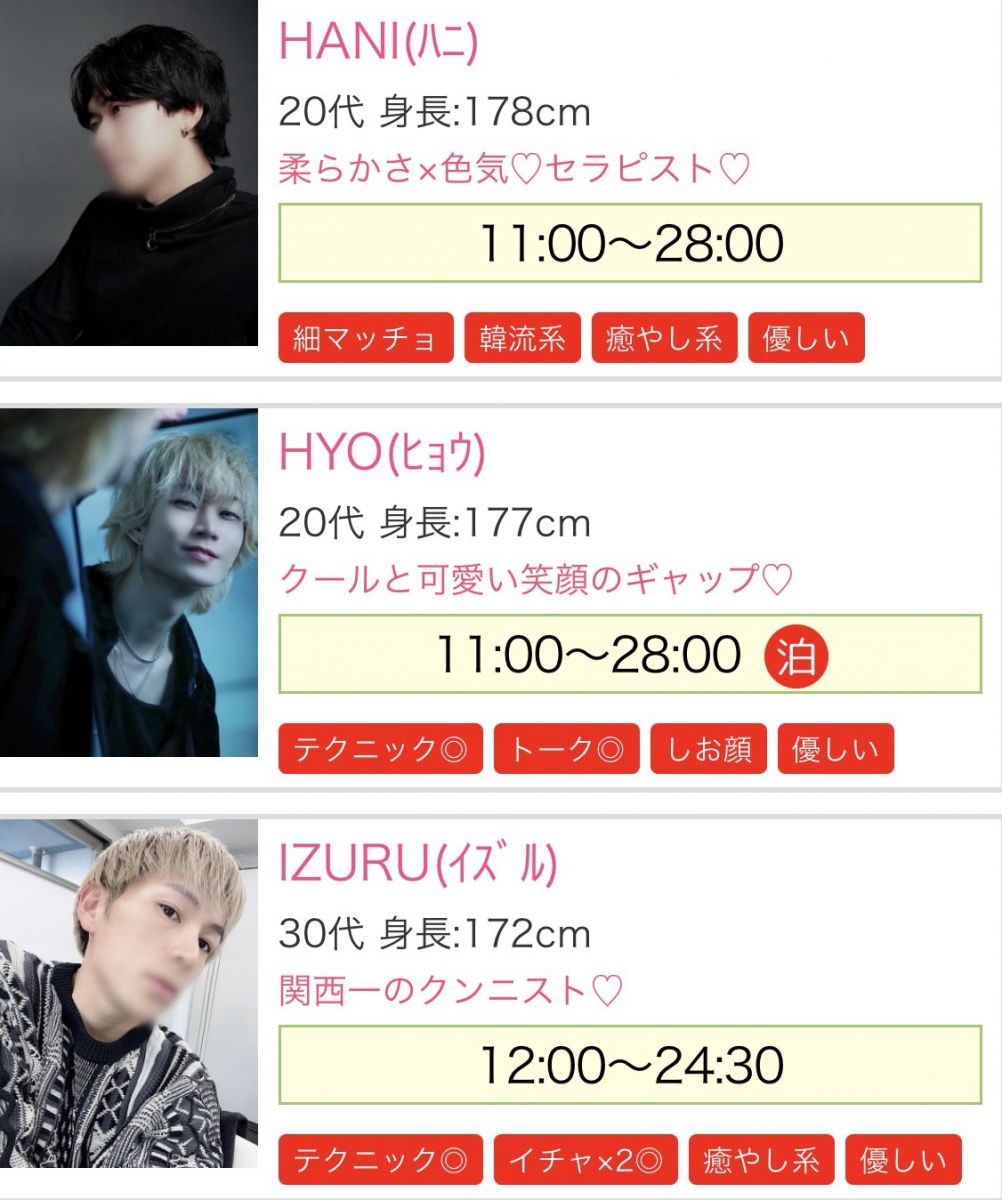Screen dimensions: 1002x1200
Task: Tap the HANI(ハニ) name link
Action: 378,41
